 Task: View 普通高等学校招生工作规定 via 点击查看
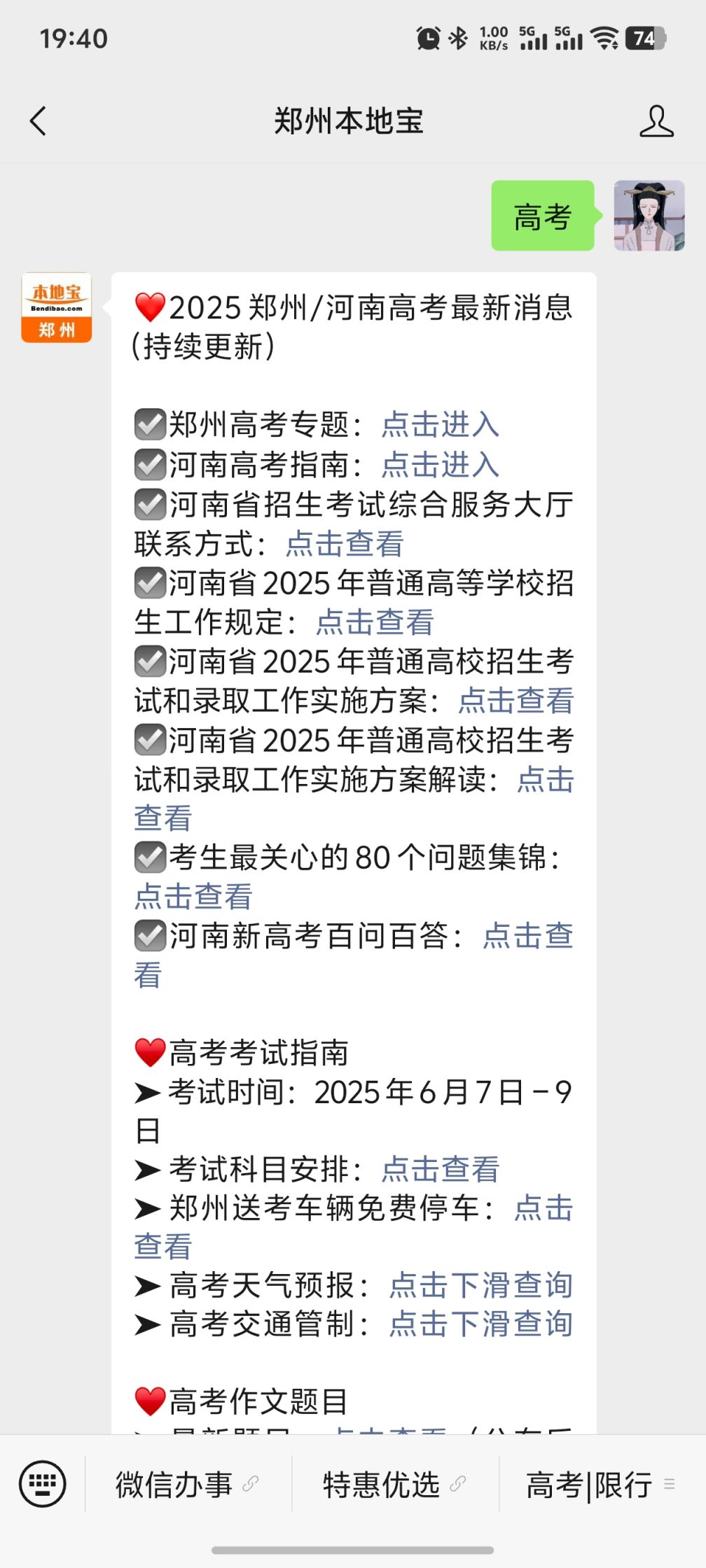375,622
